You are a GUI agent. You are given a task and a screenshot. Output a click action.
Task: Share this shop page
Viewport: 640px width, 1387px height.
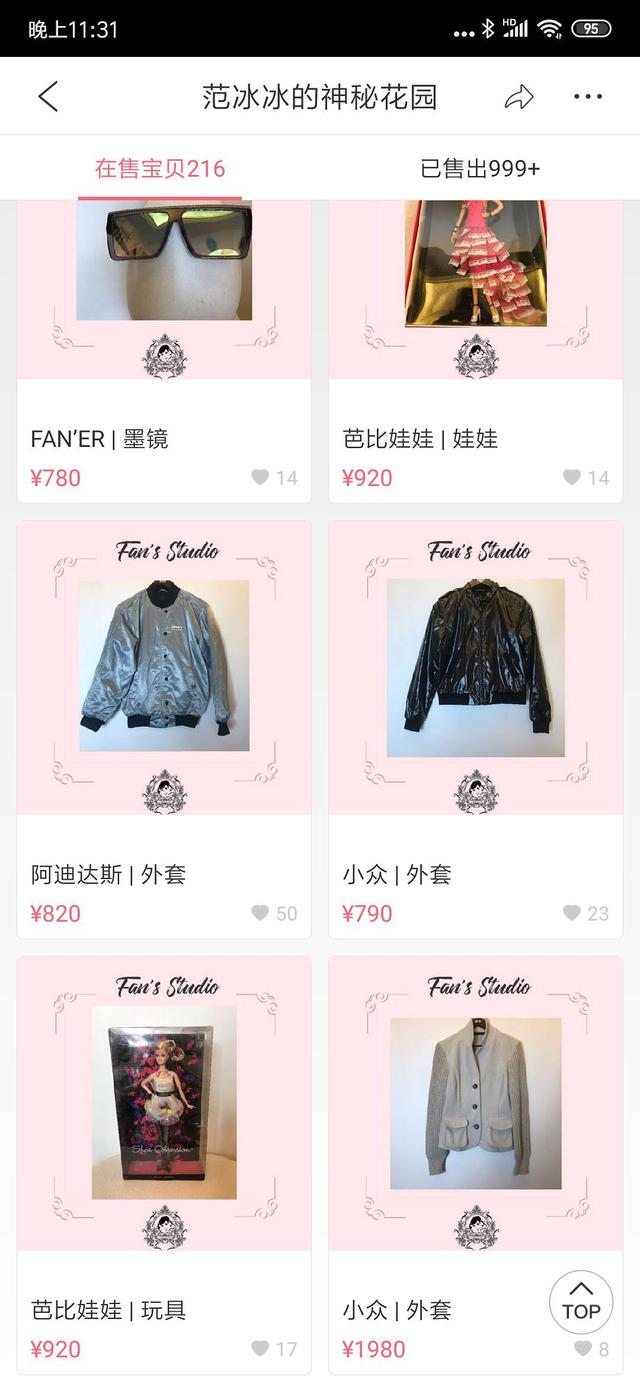coord(519,97)
